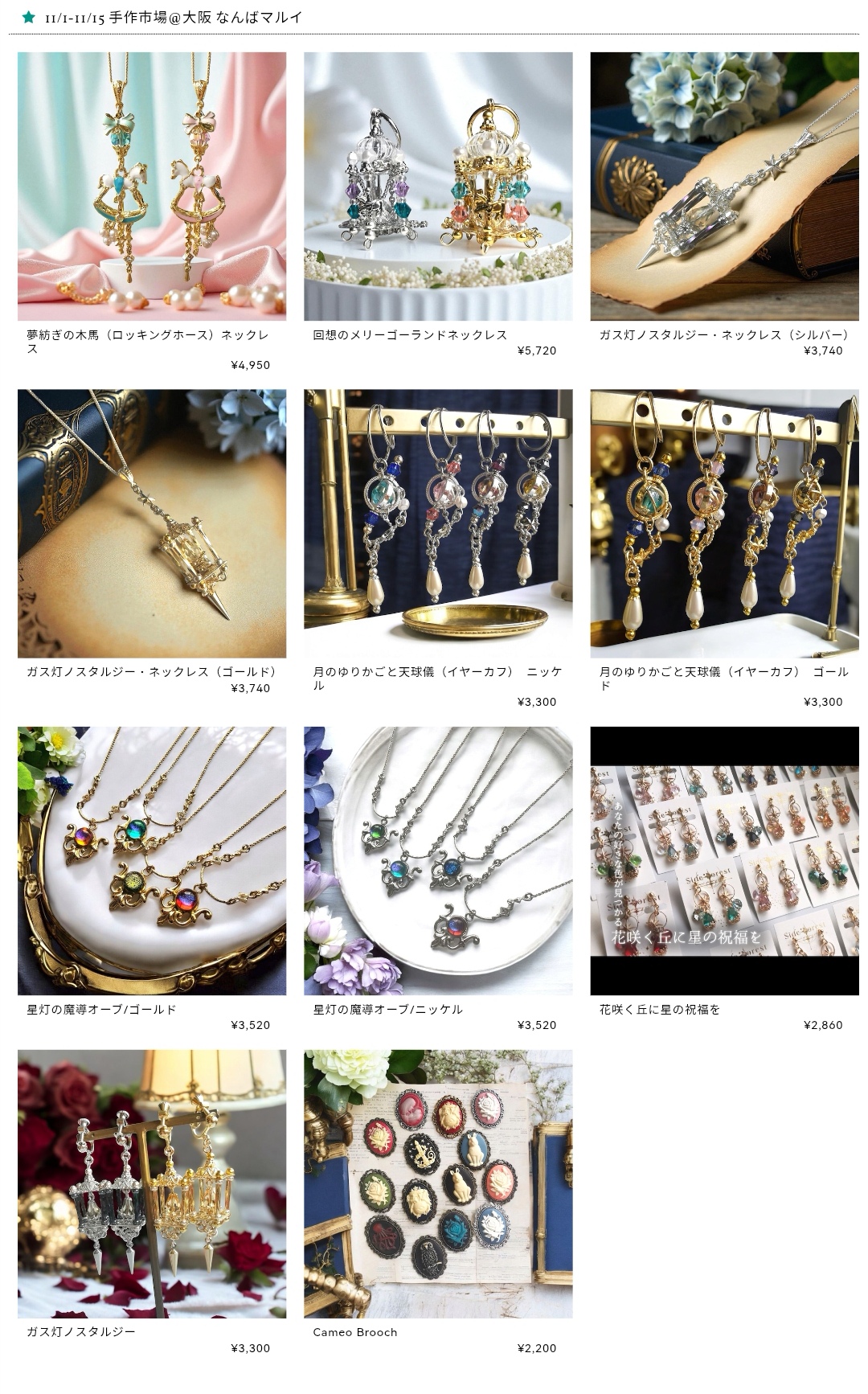View ガス灯ノスタルジー earrings priced ¥3,300
868x1394 pixels.
(x=152, y=1183)
